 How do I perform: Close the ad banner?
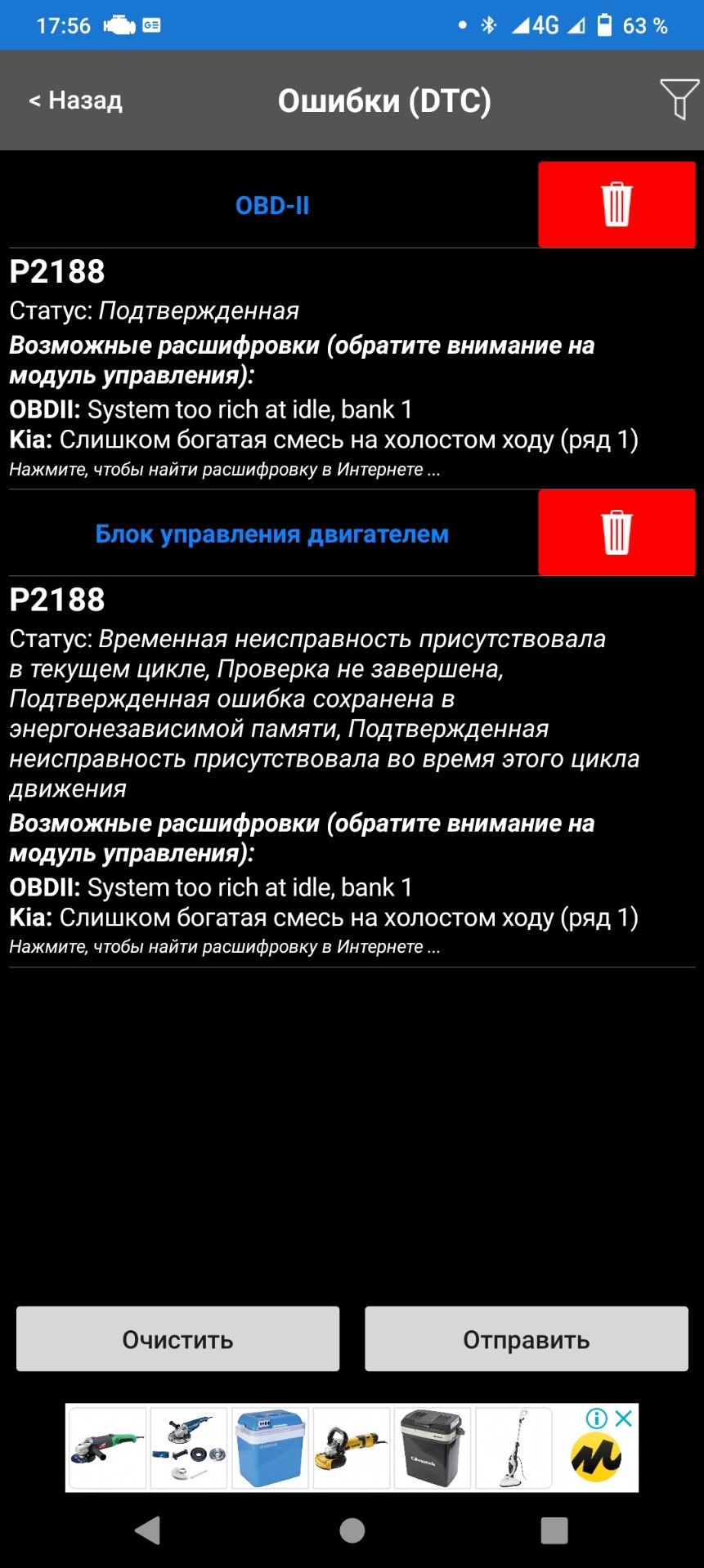point(624,1418)
